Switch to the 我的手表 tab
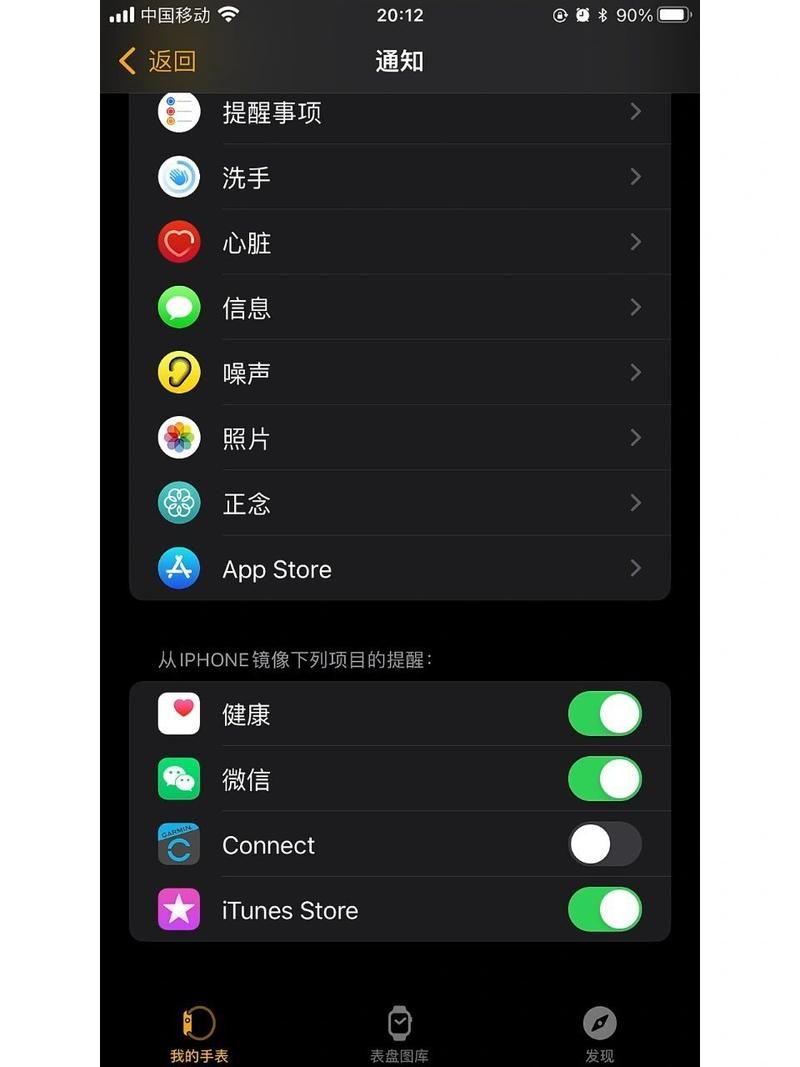The image size is (800, 1067). pos(199,1033)
